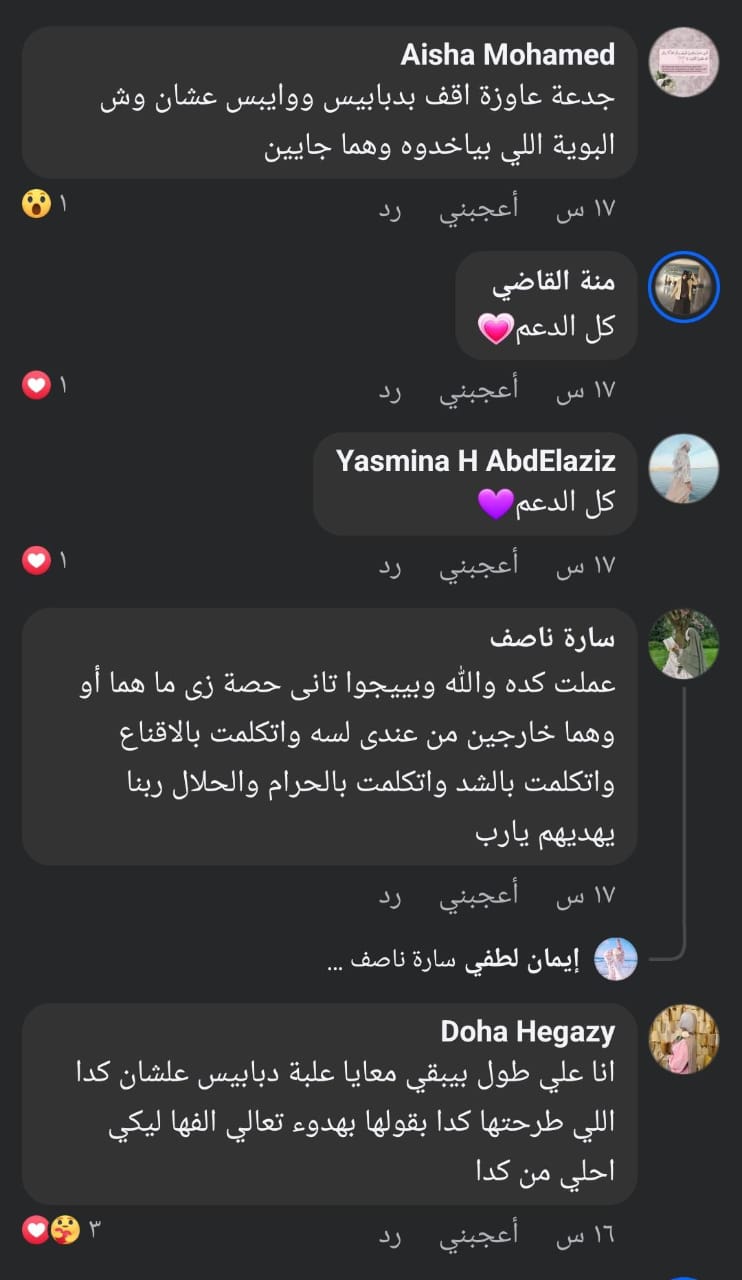Viewport: 742px width, 1280px height.
Task: Like Doha Hegazy's comment
Action: pos(479,1236)
